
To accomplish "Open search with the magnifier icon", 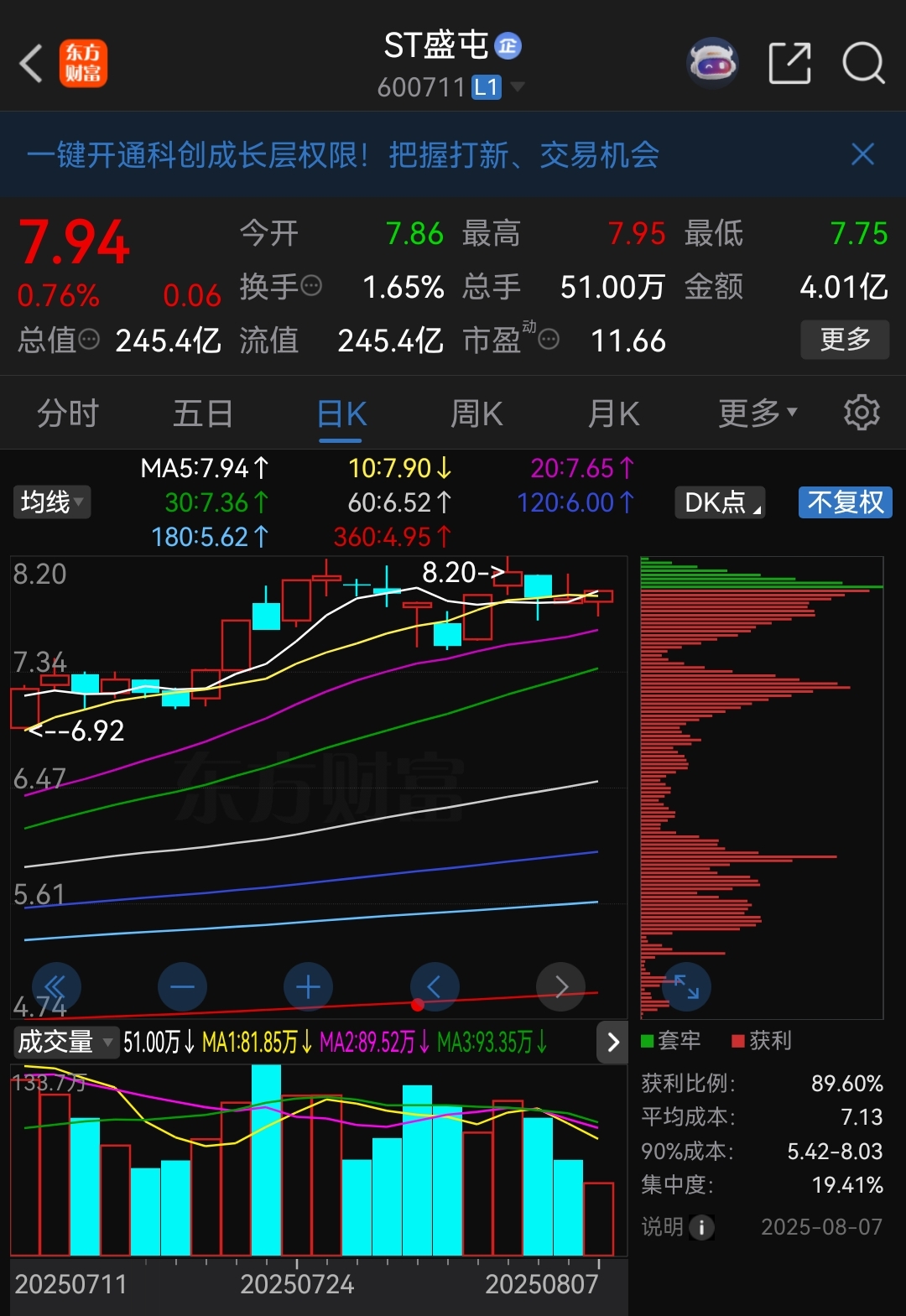I will (x=862, y=62).
